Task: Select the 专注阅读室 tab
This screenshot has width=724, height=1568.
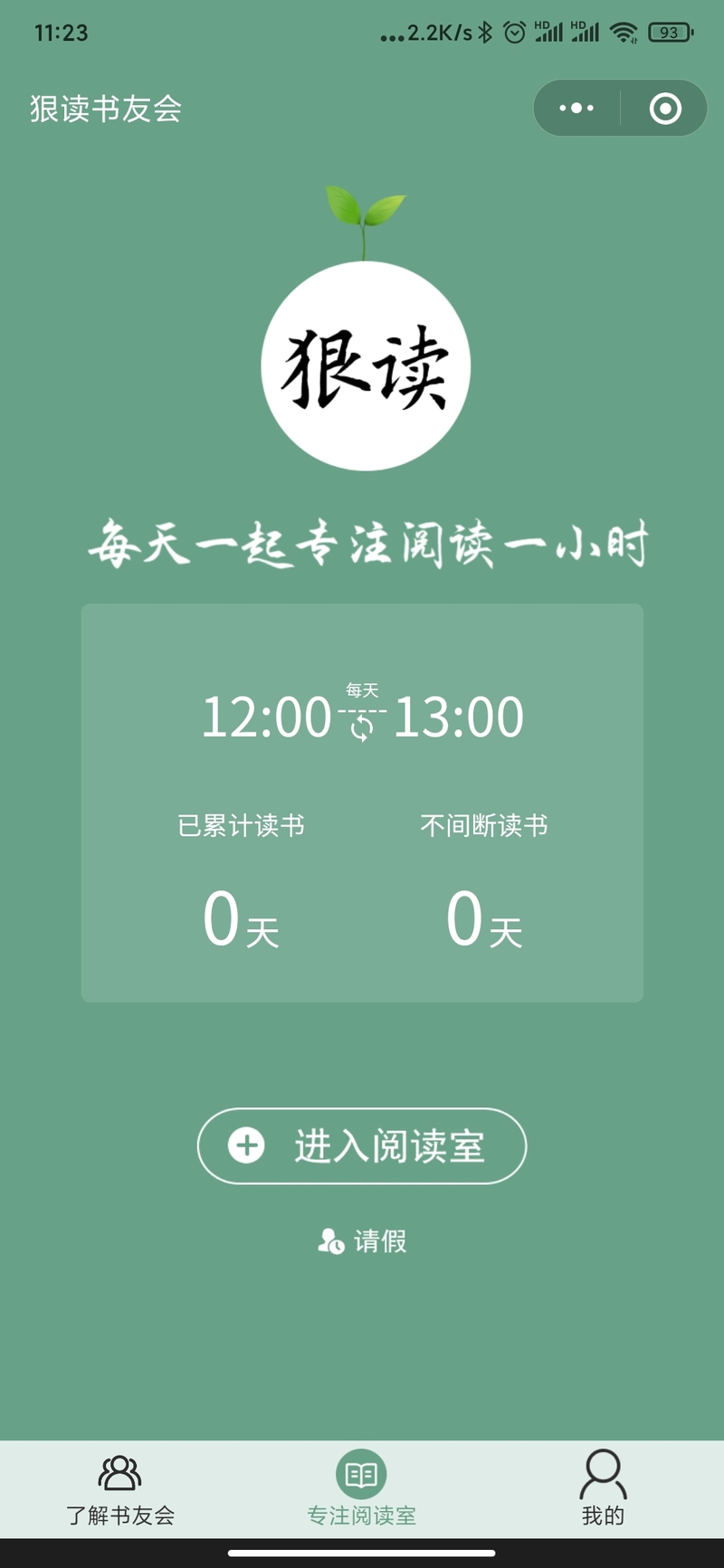Action: pyautogui.click(x=361, y=1490)
